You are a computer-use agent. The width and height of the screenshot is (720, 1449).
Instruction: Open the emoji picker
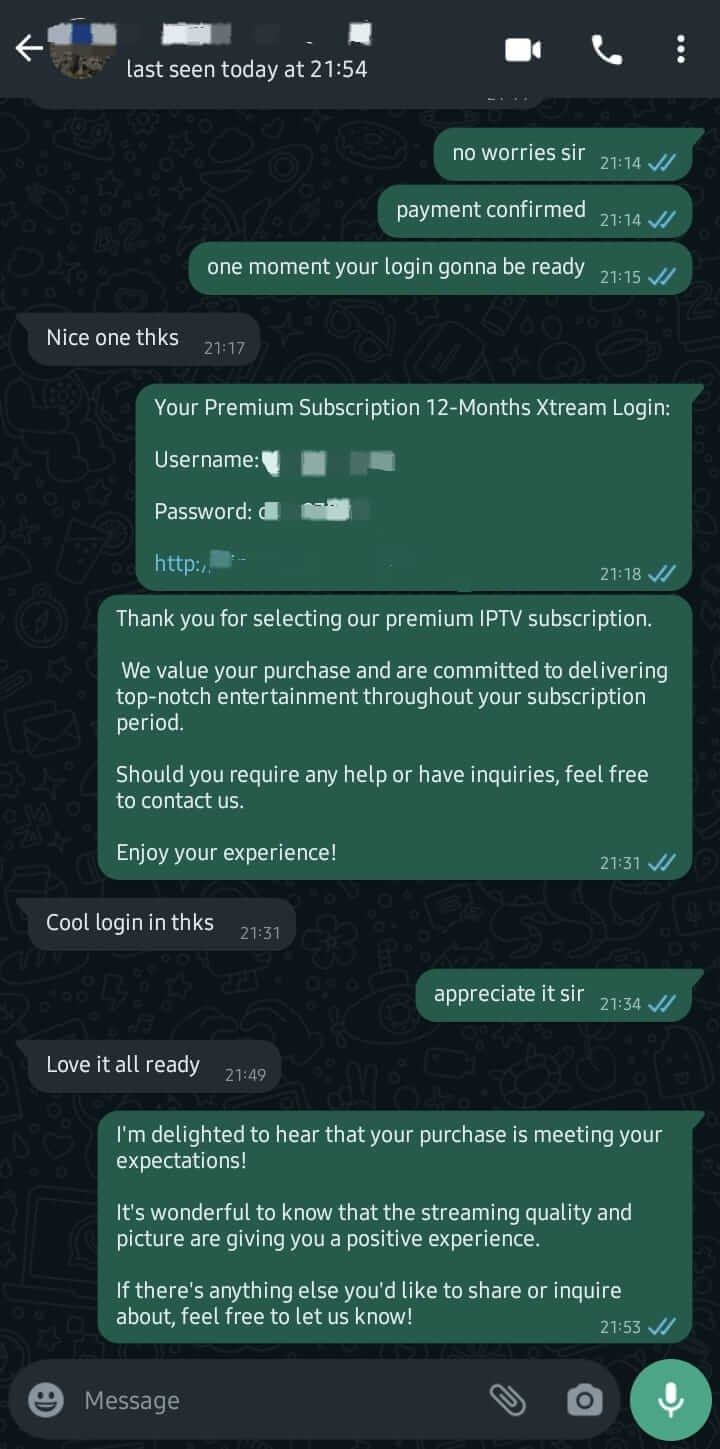click(x=46, y=1400)
